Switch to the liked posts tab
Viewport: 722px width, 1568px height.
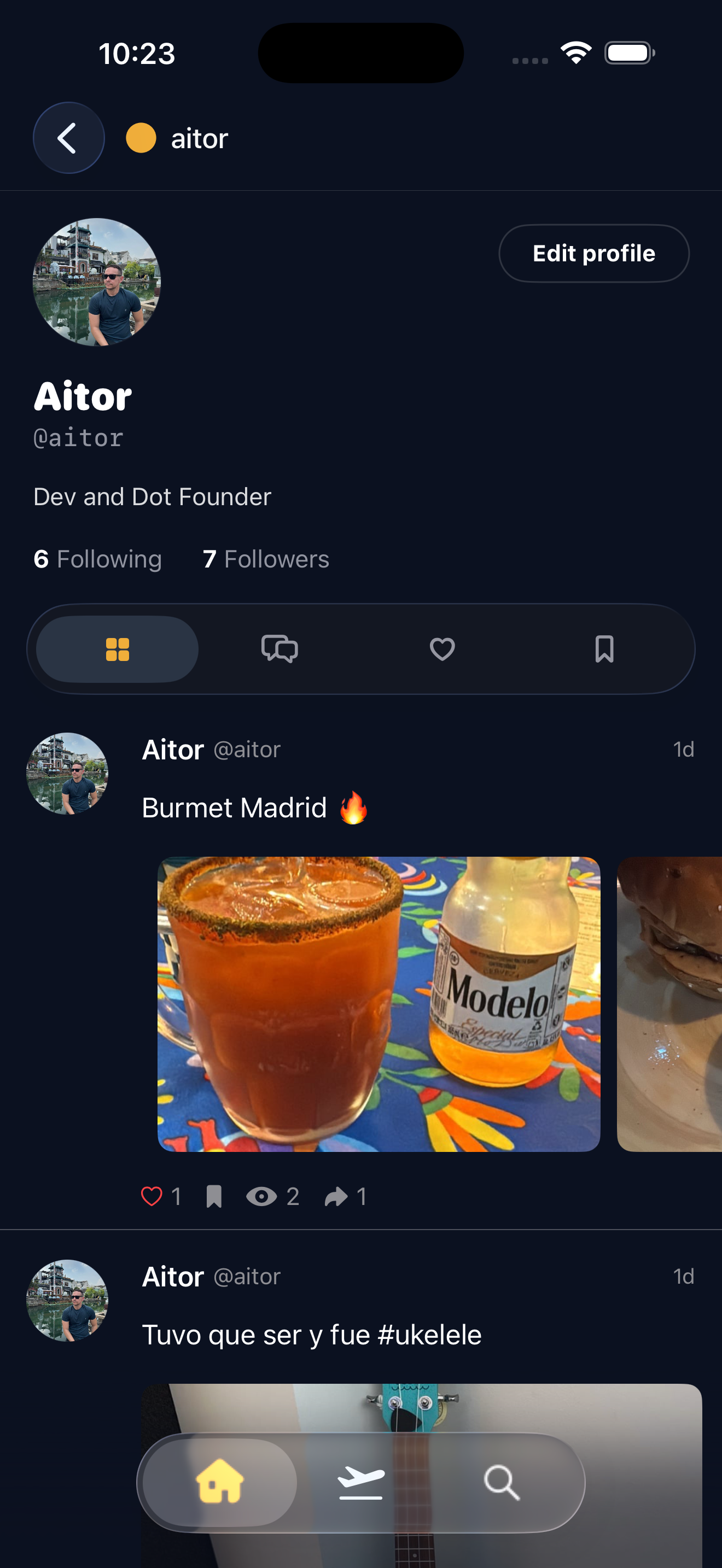[x=442, y=649]
